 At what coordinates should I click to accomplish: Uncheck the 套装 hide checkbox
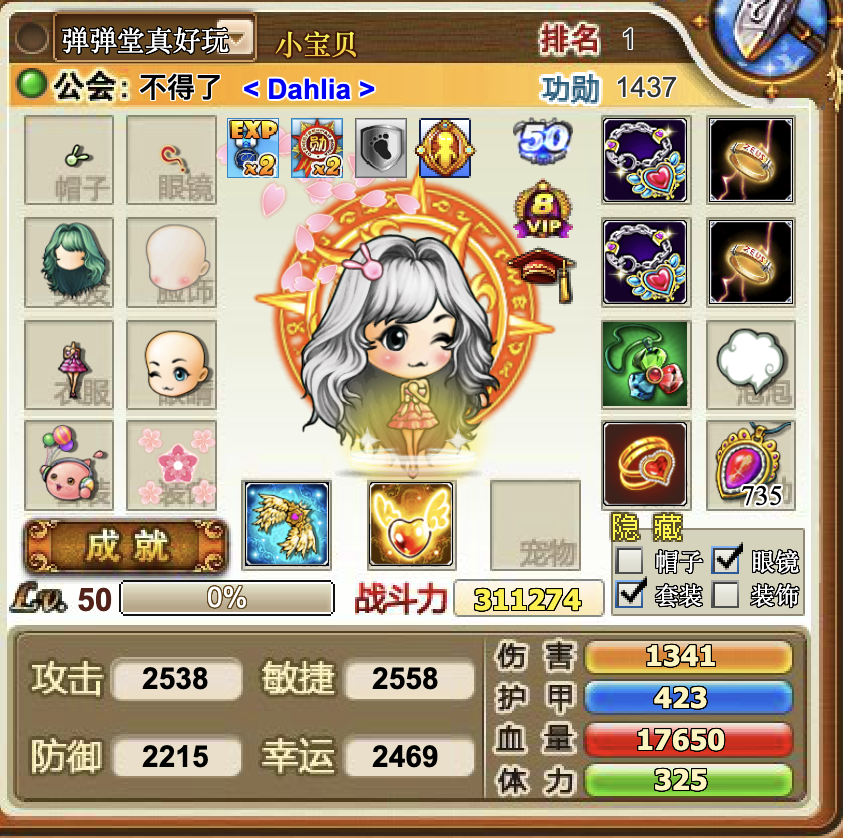630,594
